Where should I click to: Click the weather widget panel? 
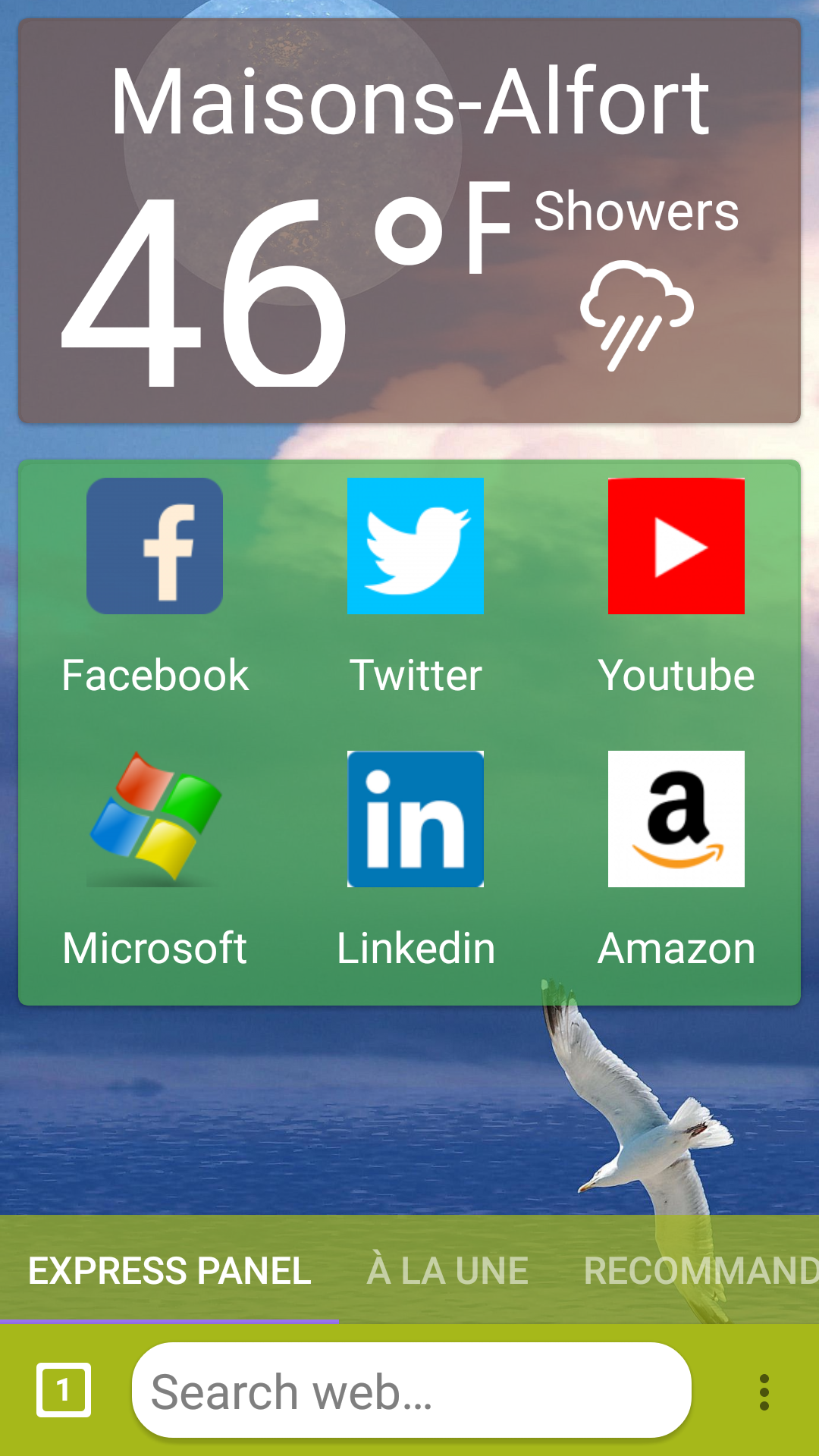(409, 220)
